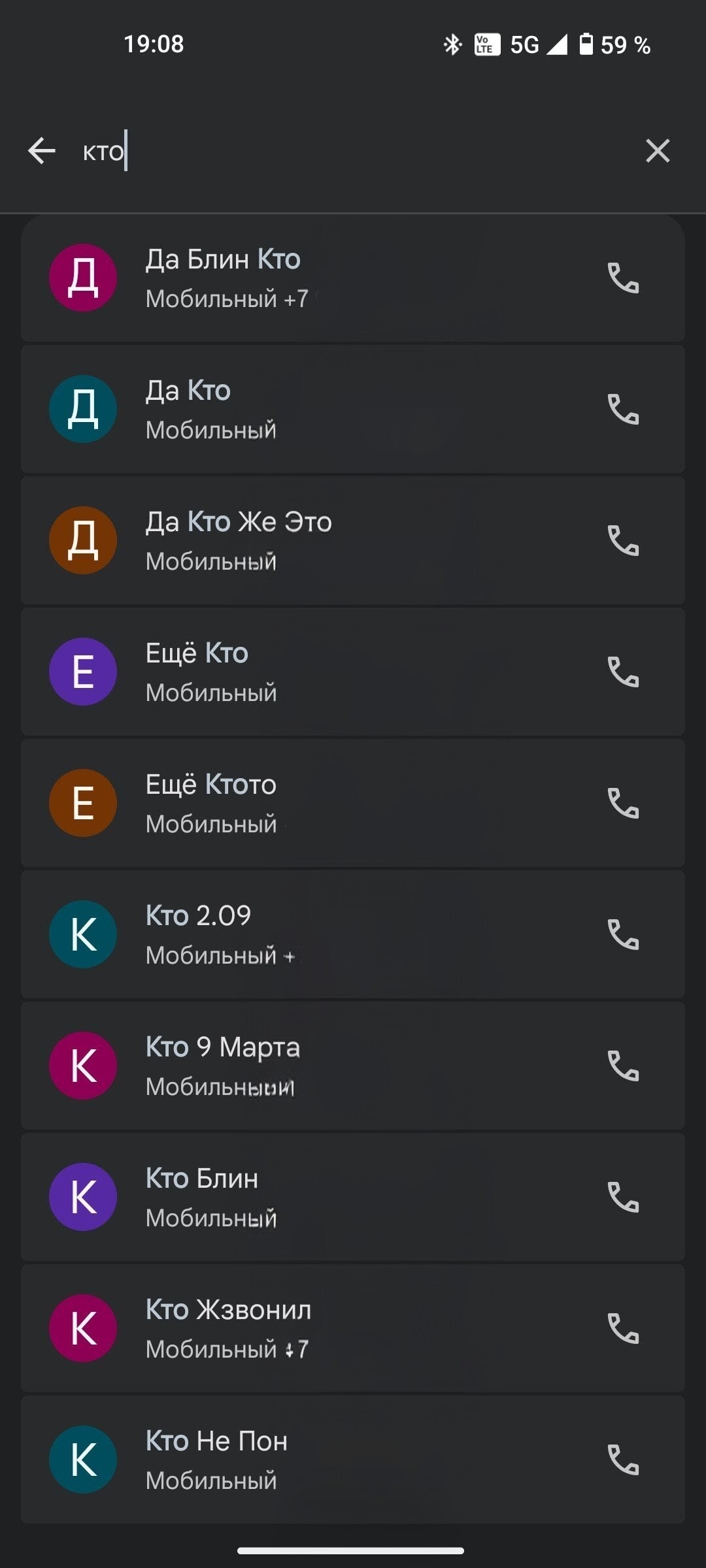Call the contact Да Кто
This screenshot has width=706, height=1568.
point(623,410)
